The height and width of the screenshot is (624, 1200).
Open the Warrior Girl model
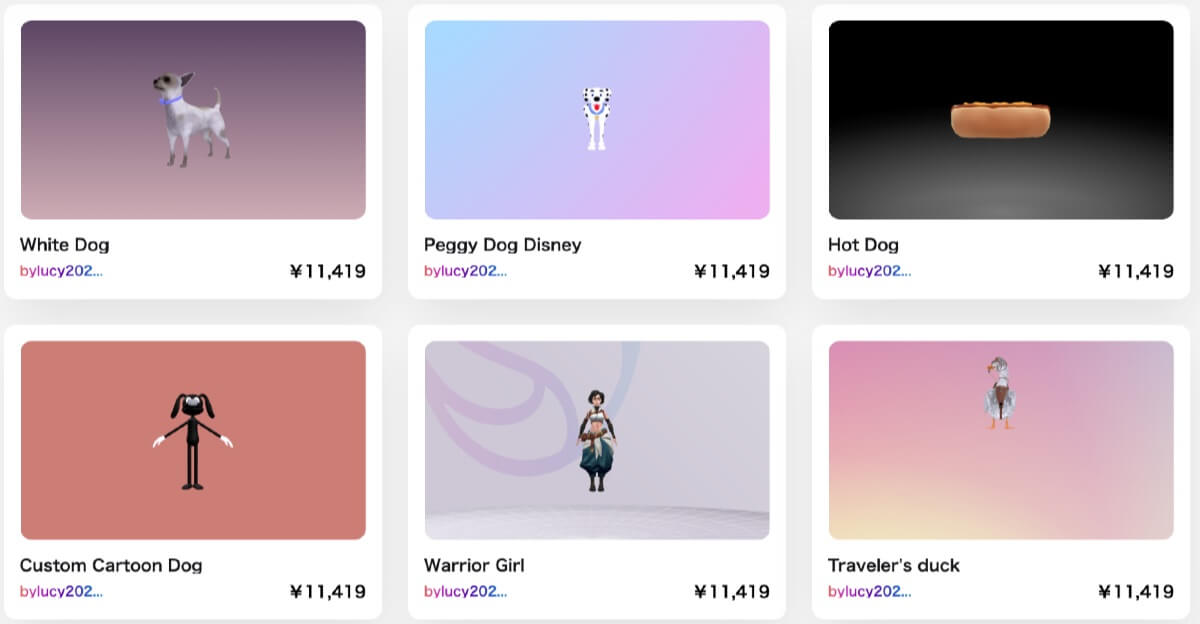[x=597, y=440]
